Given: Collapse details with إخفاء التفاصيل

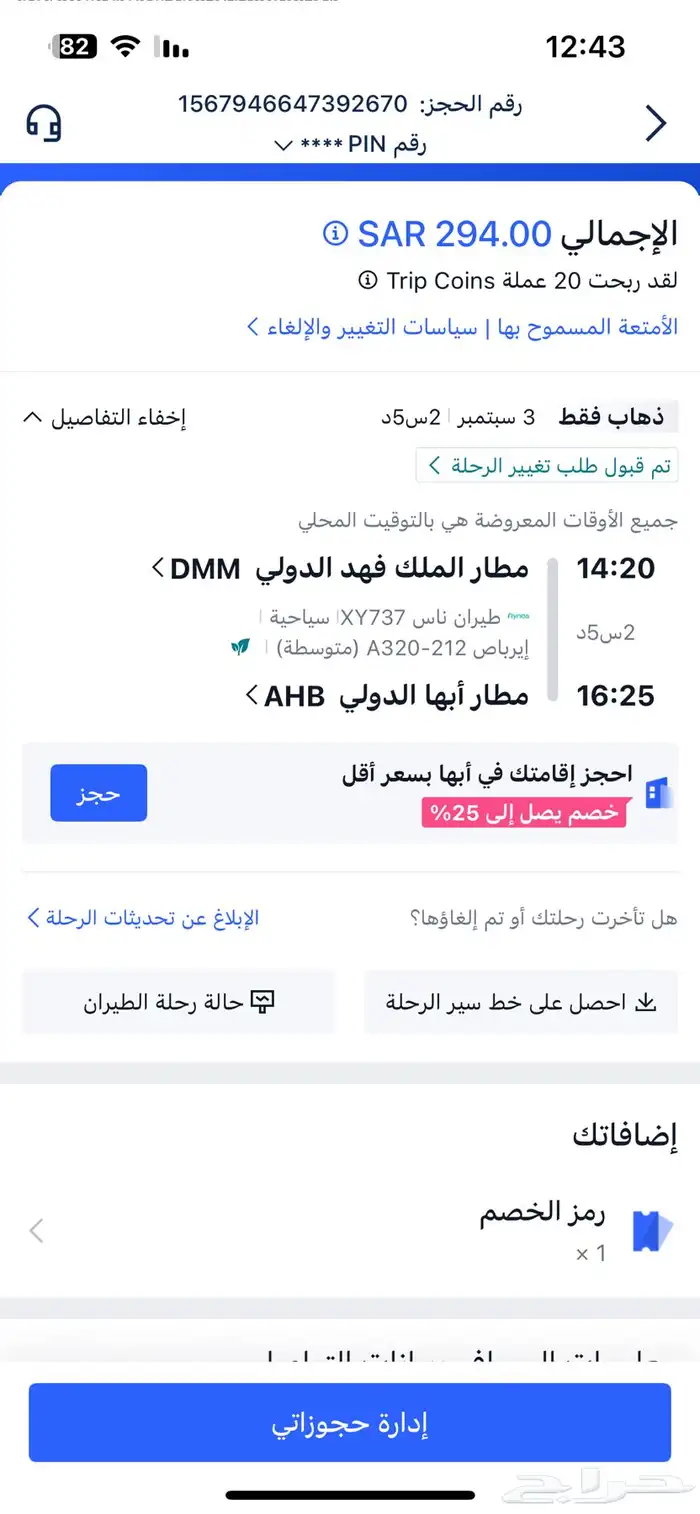Looking at the screenshot, I should pyautogui.click(x=105, y=417).
